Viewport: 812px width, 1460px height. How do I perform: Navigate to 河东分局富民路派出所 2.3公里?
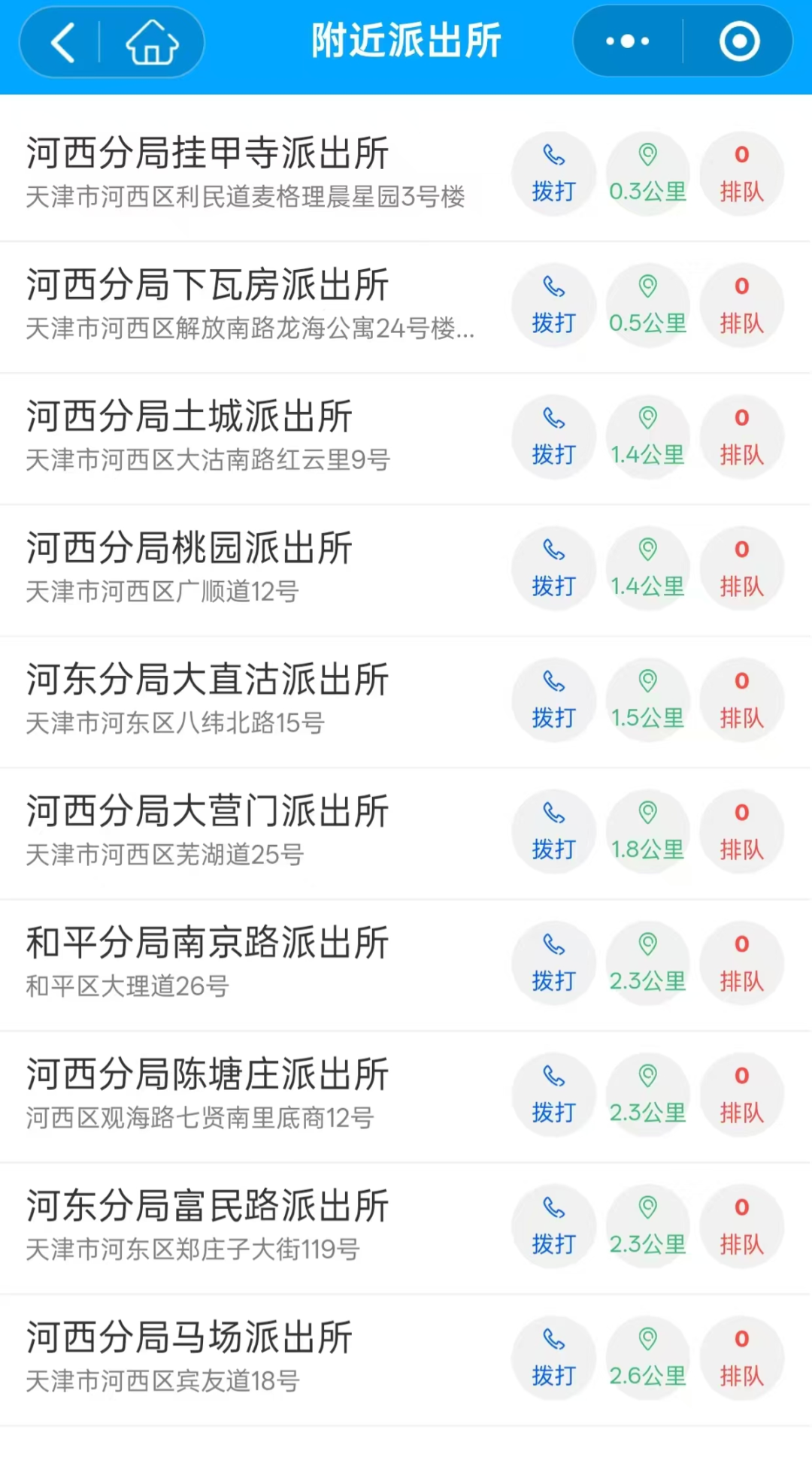point(648,1226)
